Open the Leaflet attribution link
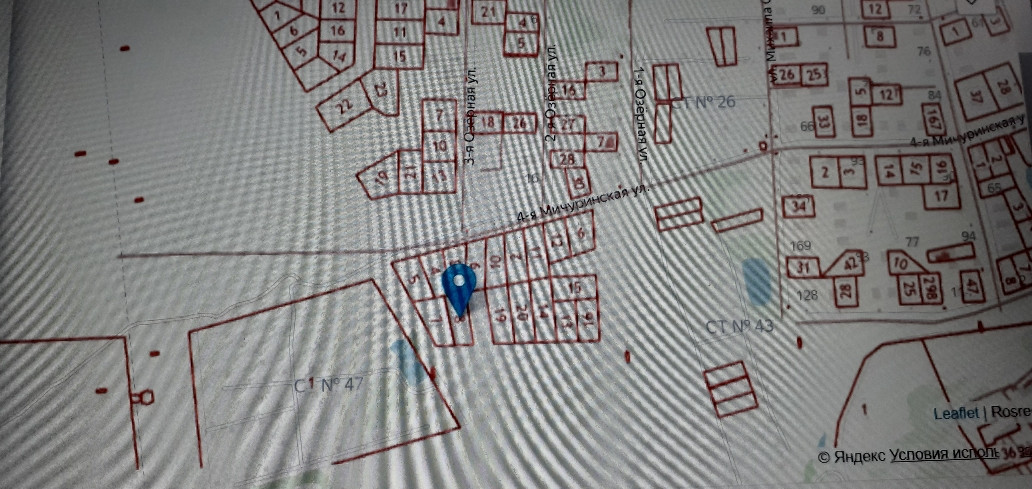 [x=955, y=413]
